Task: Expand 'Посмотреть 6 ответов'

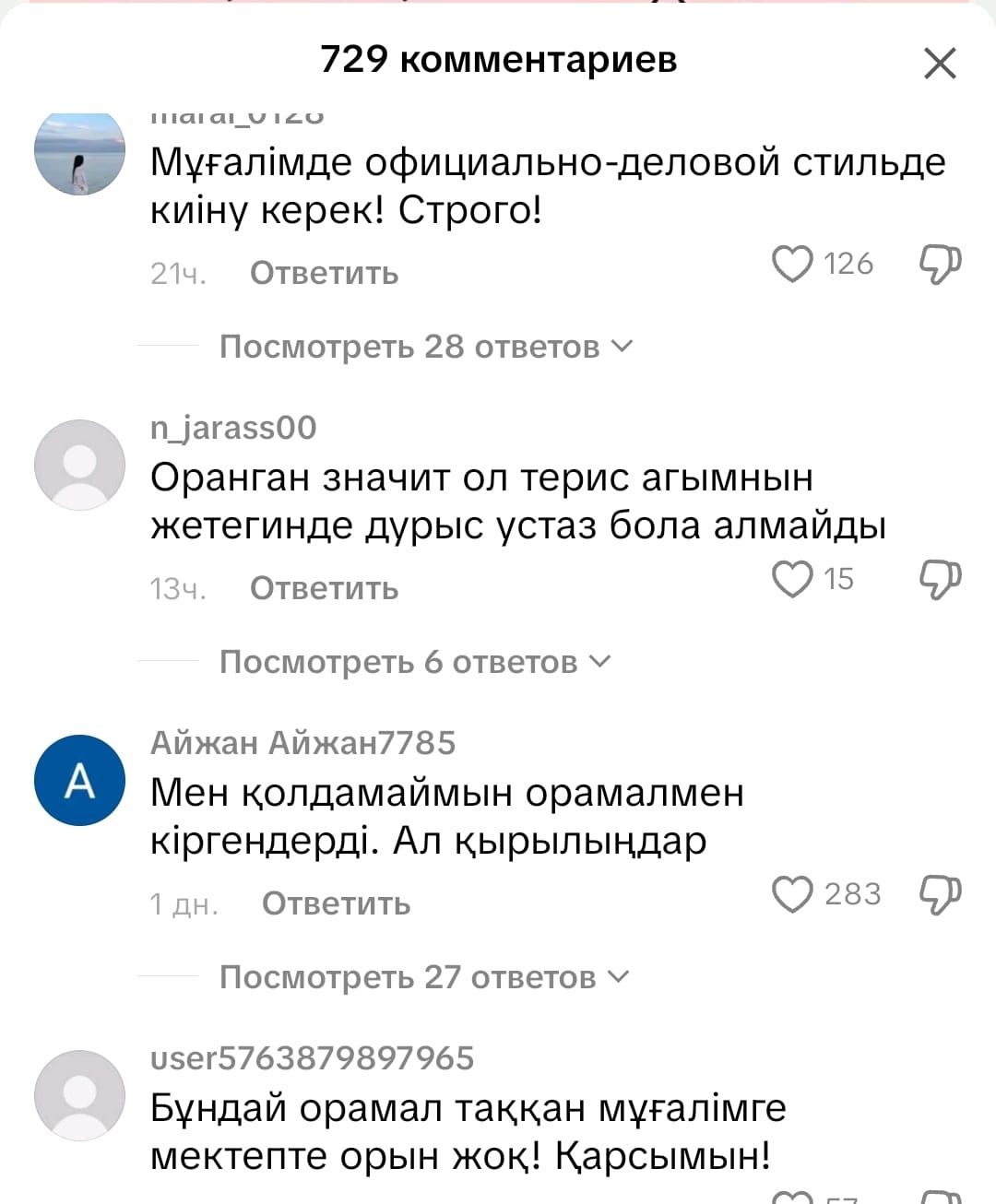Action: coord(414,662)
